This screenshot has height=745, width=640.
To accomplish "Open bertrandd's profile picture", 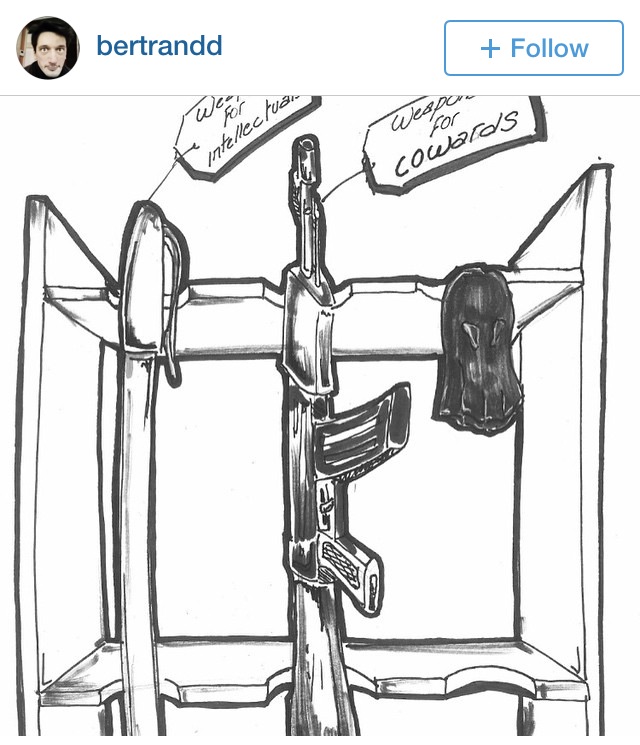I will coord(47,47).
